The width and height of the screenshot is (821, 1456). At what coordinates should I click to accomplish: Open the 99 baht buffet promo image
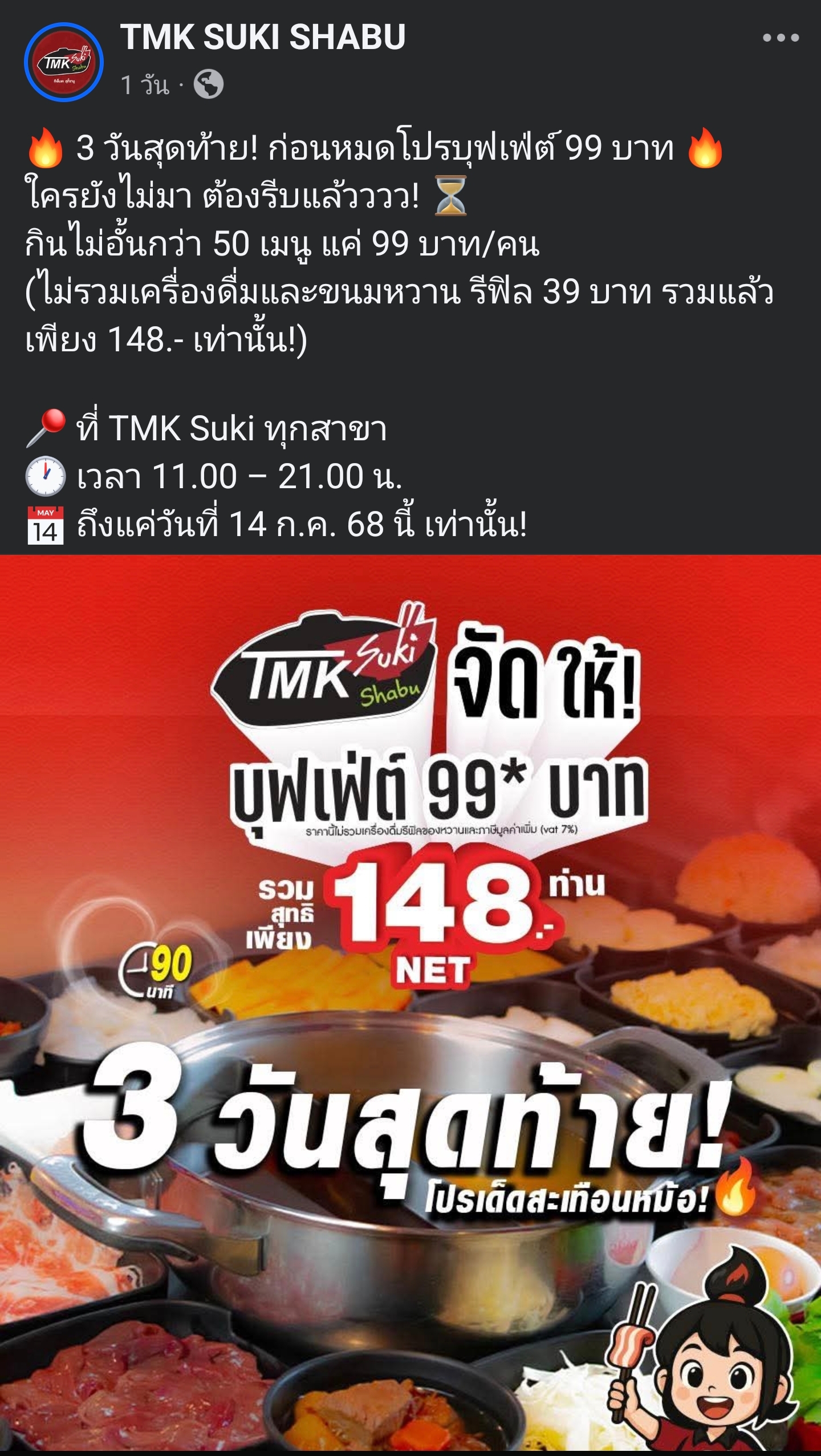point(410,1004)
